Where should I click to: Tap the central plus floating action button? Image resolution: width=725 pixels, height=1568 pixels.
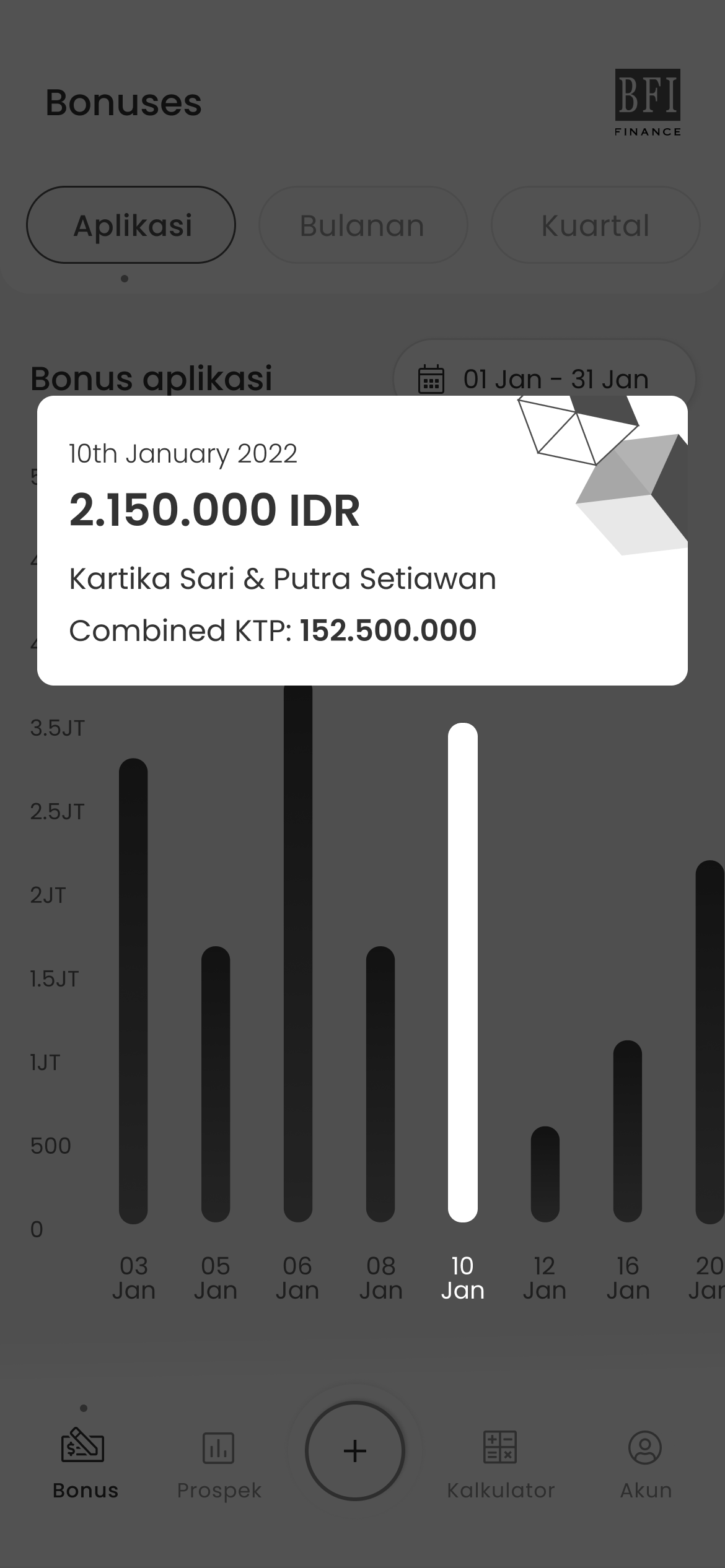coord(354,1451)
